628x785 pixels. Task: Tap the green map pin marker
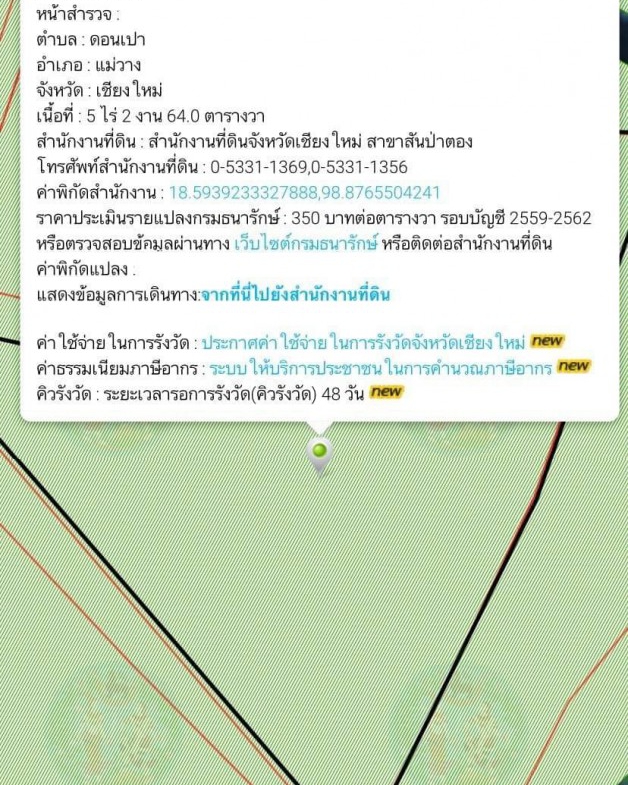[320, 453]
